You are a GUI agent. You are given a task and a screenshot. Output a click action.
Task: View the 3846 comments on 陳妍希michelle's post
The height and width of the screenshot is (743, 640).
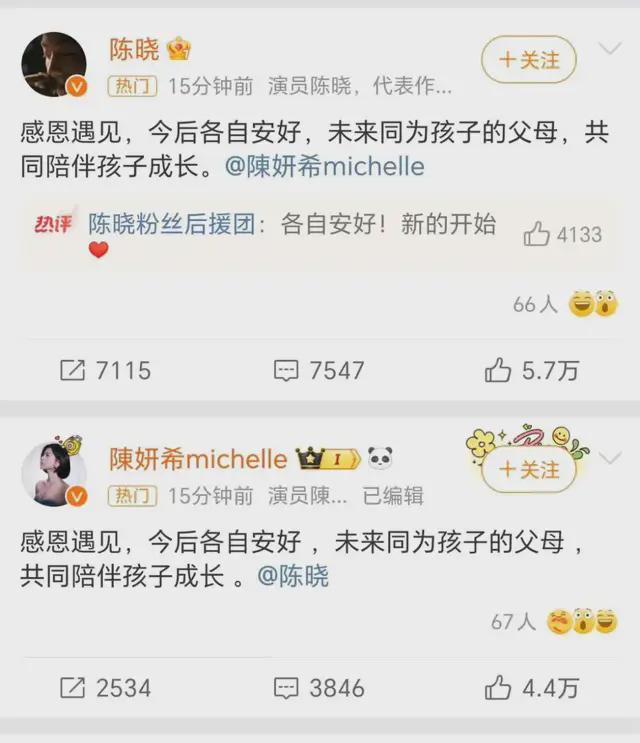coord(320,688)
